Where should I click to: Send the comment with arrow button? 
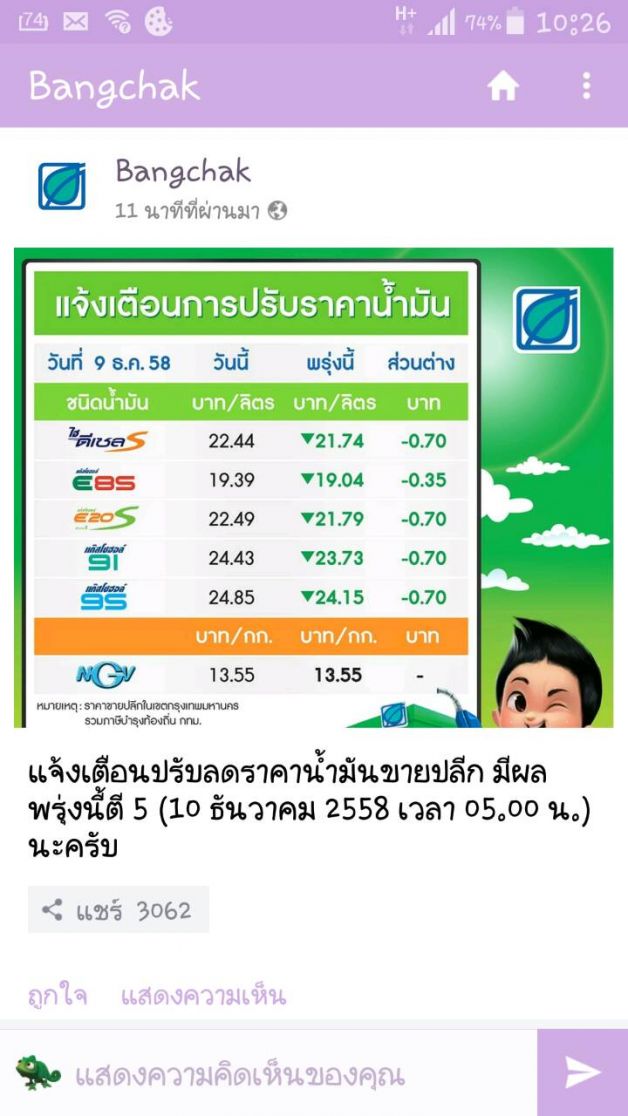582,1073
